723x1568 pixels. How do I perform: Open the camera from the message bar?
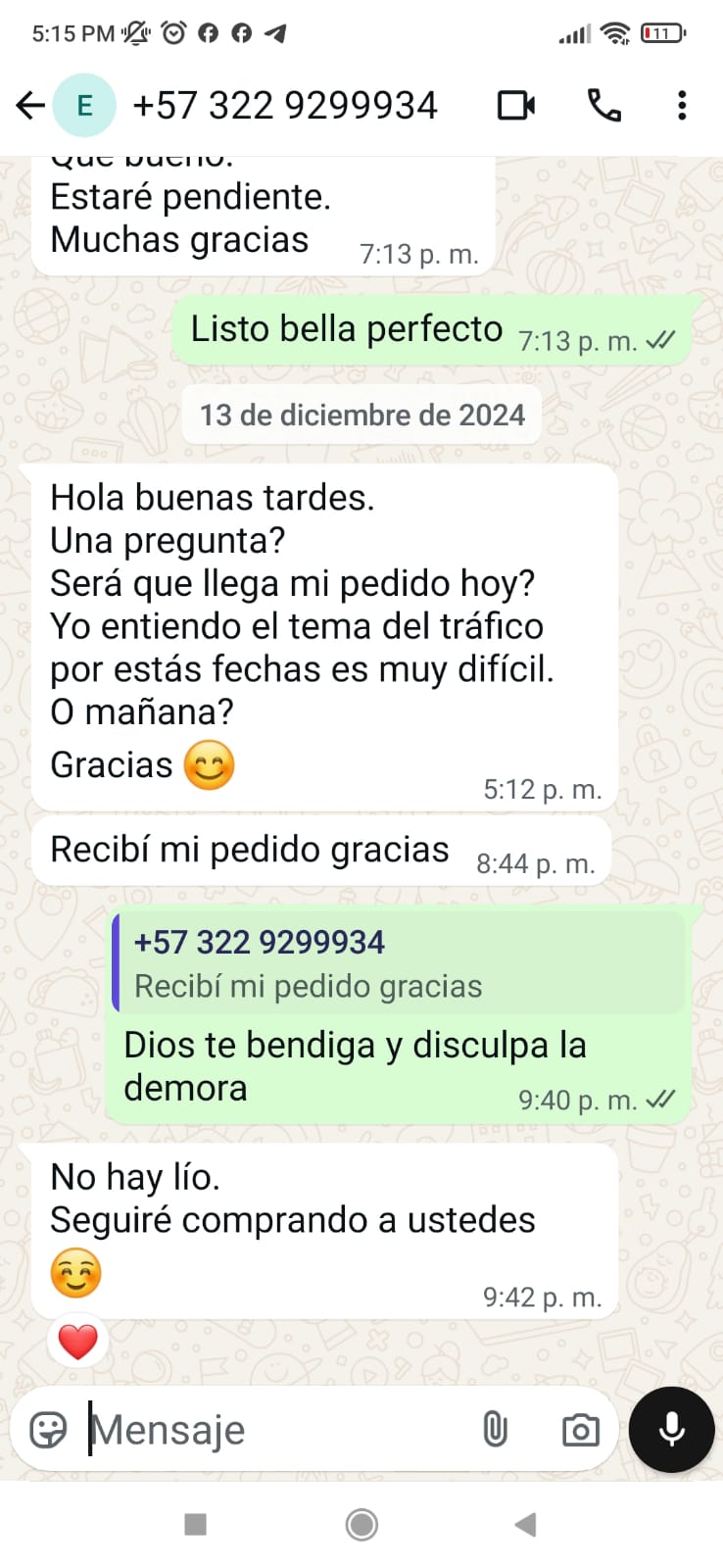(x=580, y=1430)
